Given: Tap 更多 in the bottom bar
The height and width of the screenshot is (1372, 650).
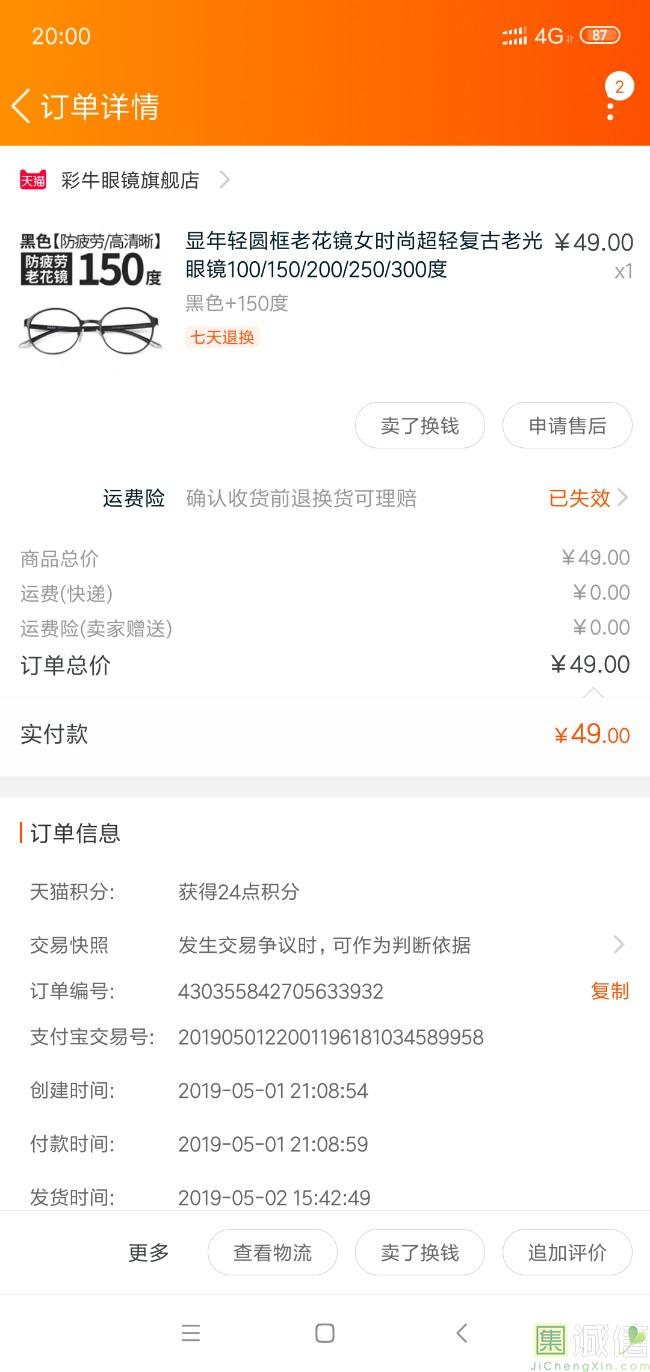Looking at the screenshot, I should click(x=149, y=1252).
